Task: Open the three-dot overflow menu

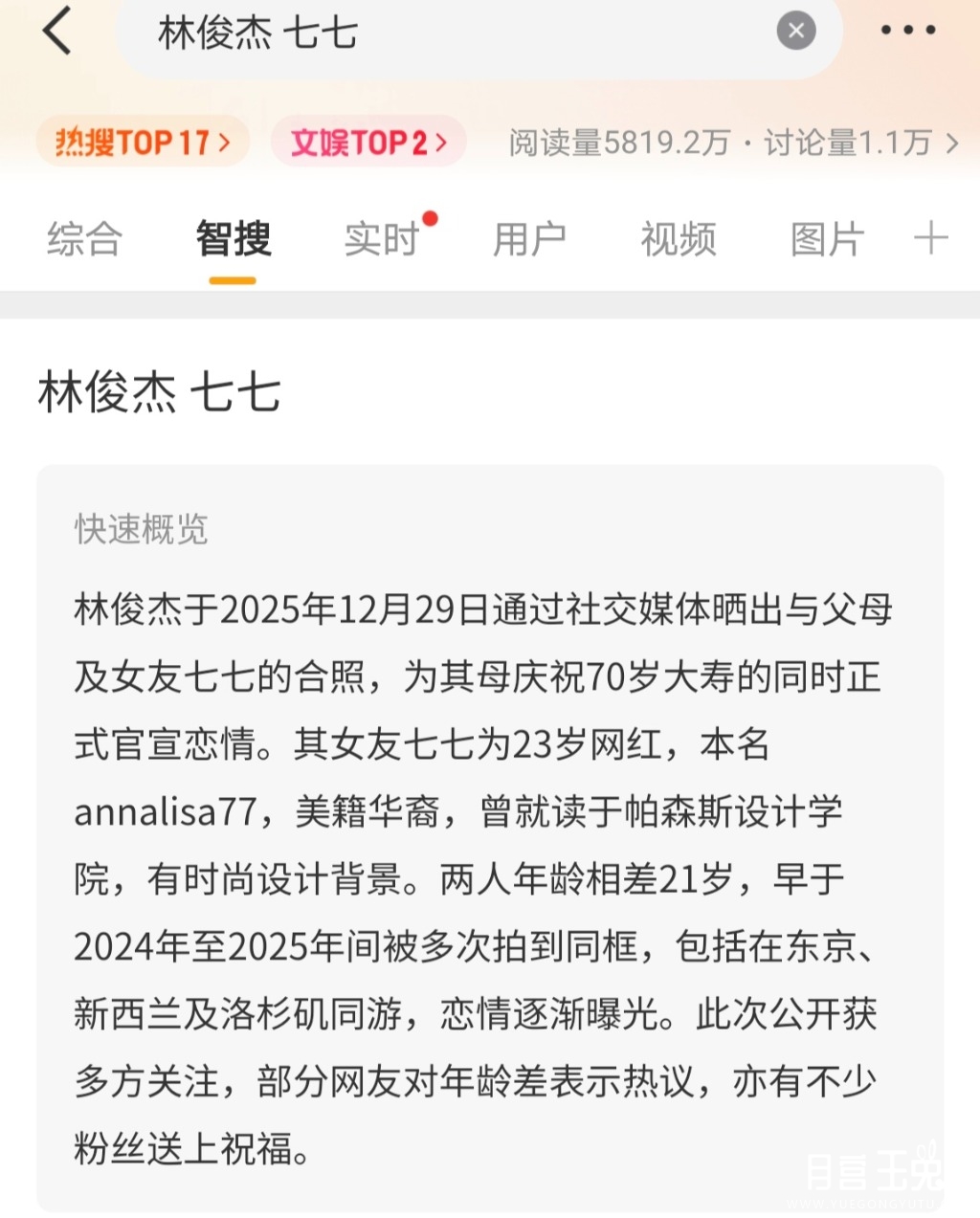Action: coord(907,31)
